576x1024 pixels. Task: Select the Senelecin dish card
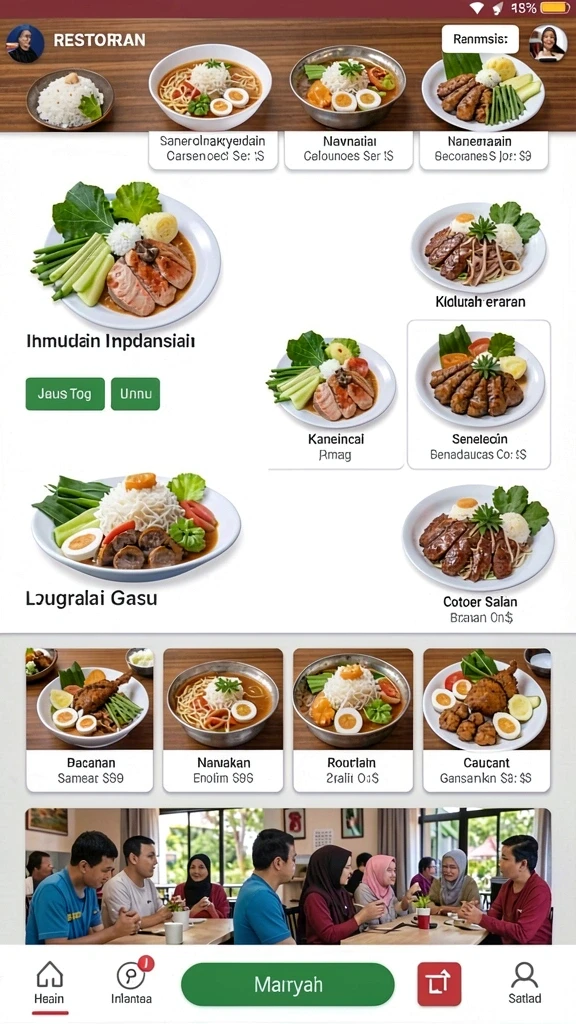pos(479,394)
